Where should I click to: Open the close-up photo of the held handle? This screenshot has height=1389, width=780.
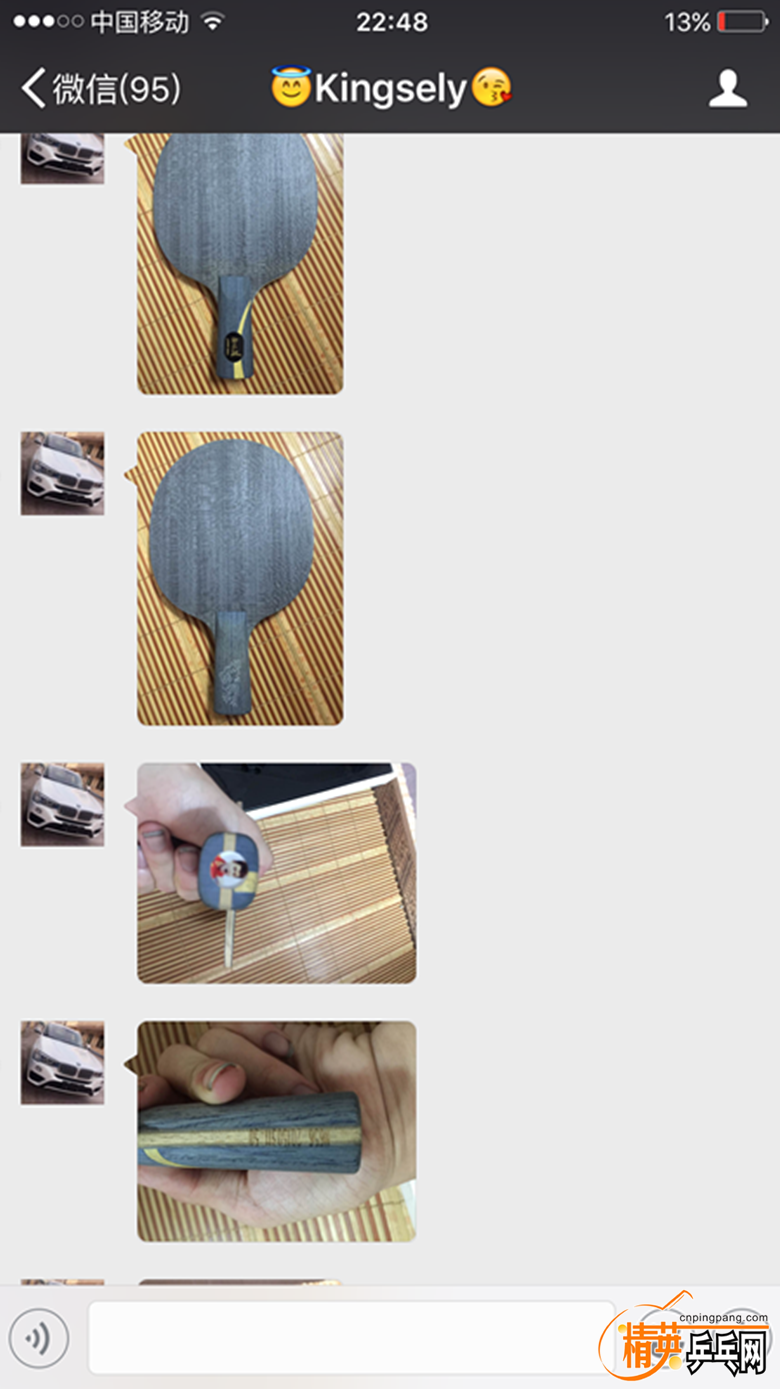click(276, 1131)
